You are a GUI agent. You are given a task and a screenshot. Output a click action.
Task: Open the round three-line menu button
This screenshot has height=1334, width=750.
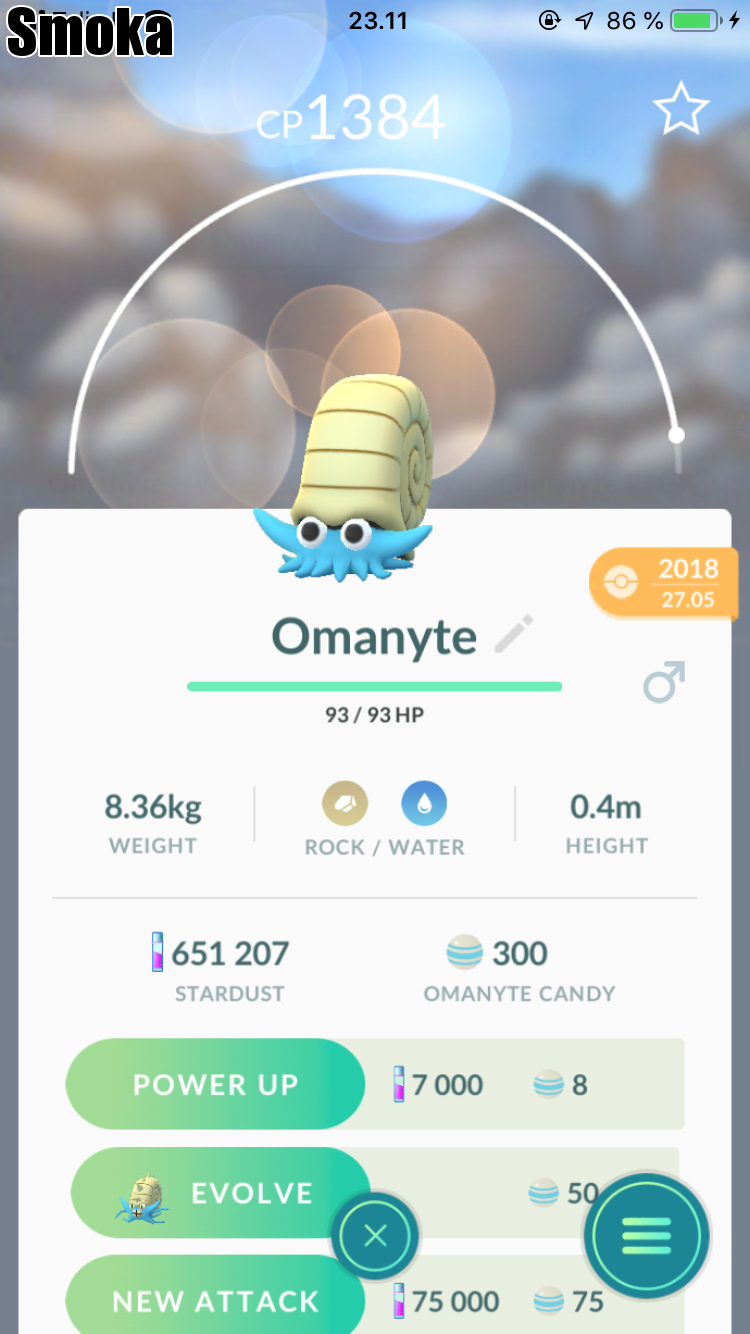[x=647, y=1237]
